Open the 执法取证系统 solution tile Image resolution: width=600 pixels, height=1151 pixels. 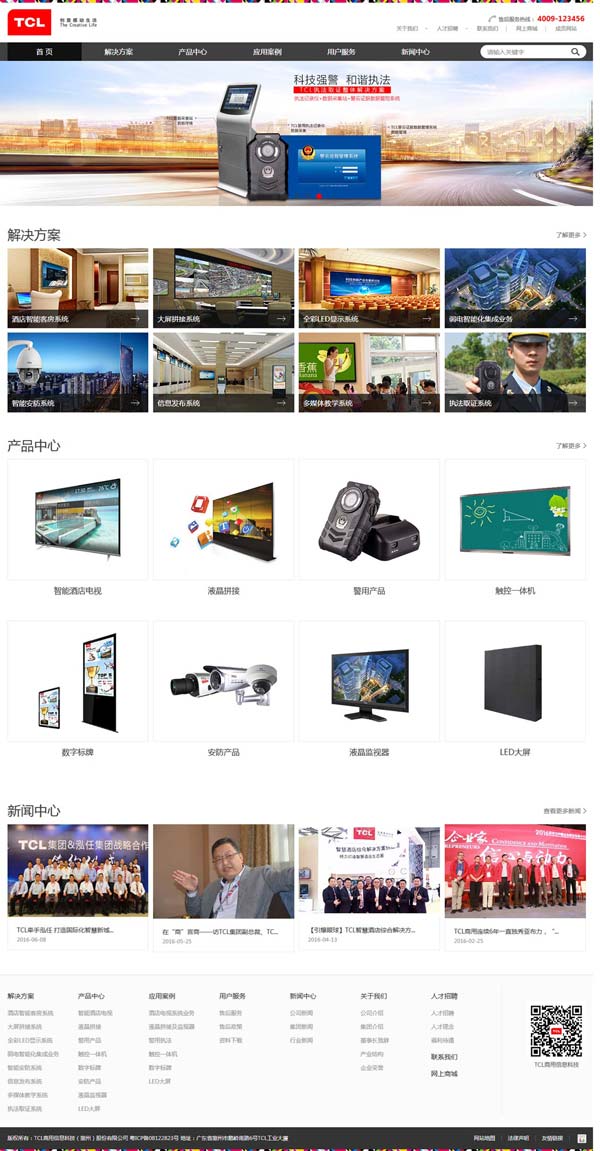(515, 372)
